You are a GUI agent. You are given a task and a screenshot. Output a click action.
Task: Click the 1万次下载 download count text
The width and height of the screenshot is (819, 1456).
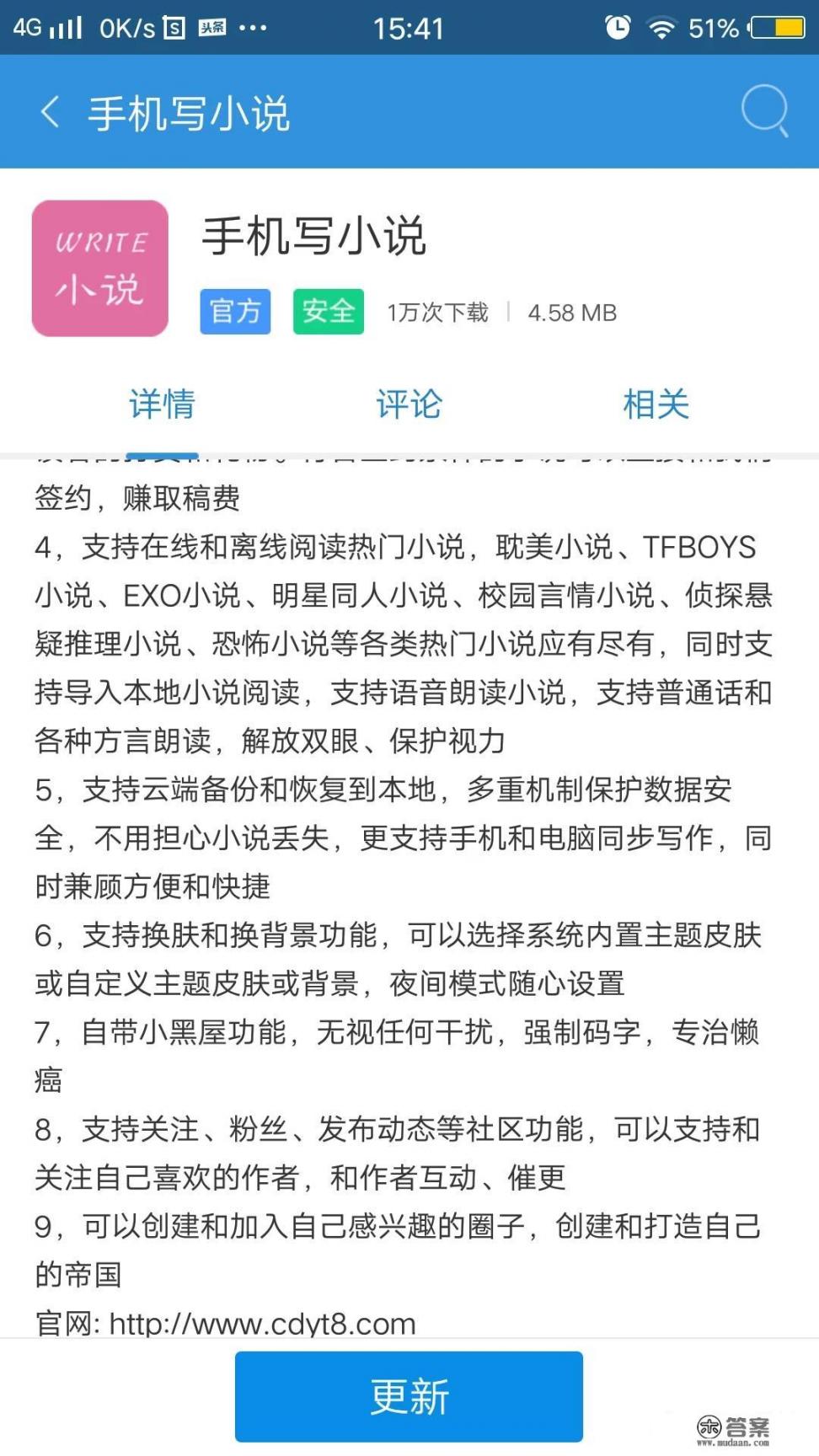coord(436,313)
